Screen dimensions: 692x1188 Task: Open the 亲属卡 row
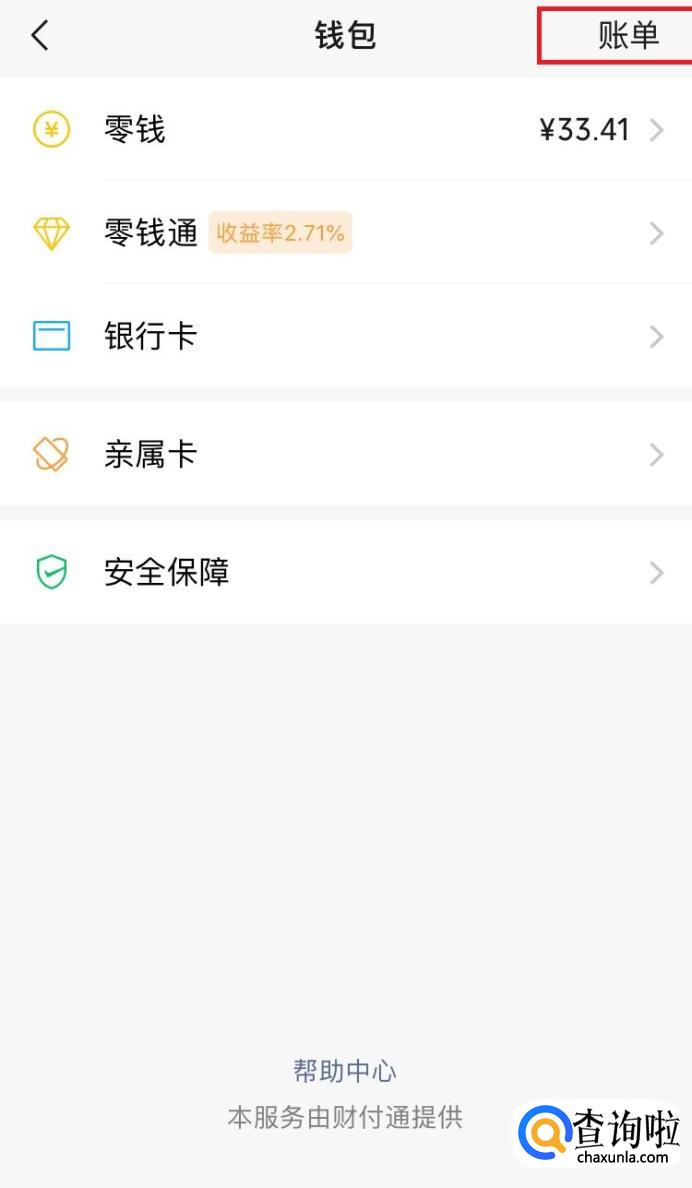pyautogui.click(x=346, y=455)
